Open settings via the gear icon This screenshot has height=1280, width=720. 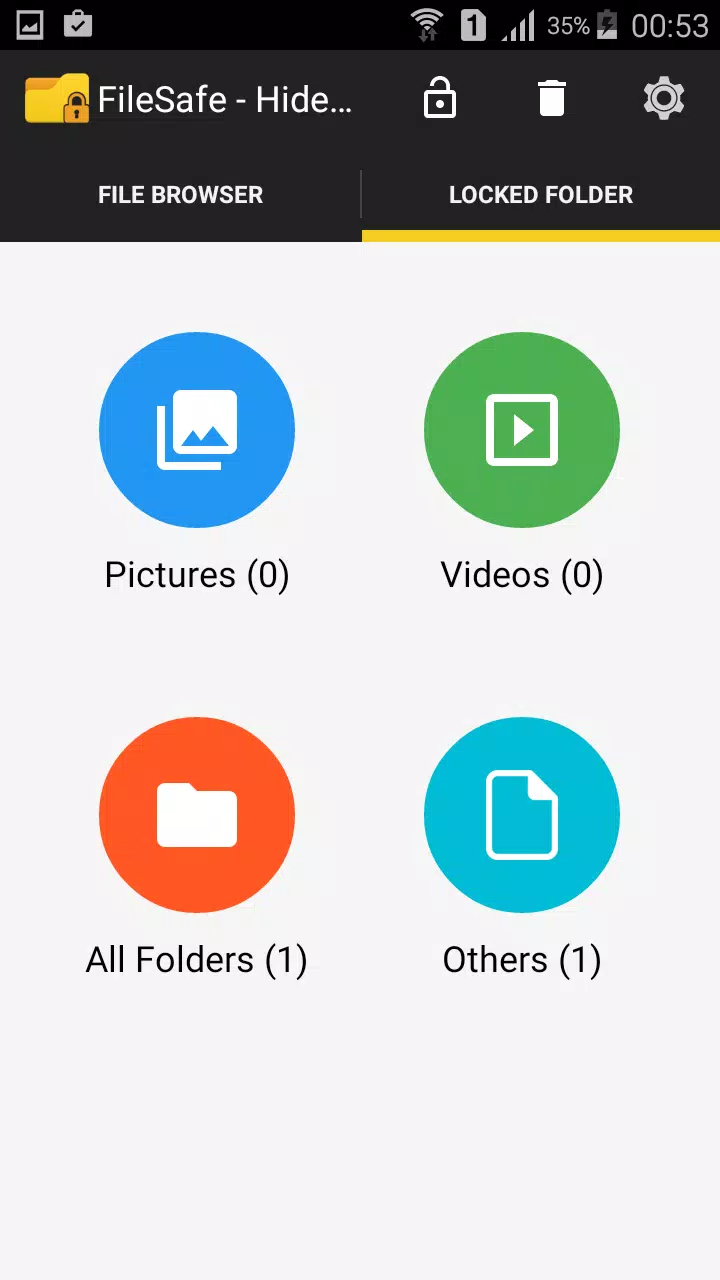pos(664,99)
